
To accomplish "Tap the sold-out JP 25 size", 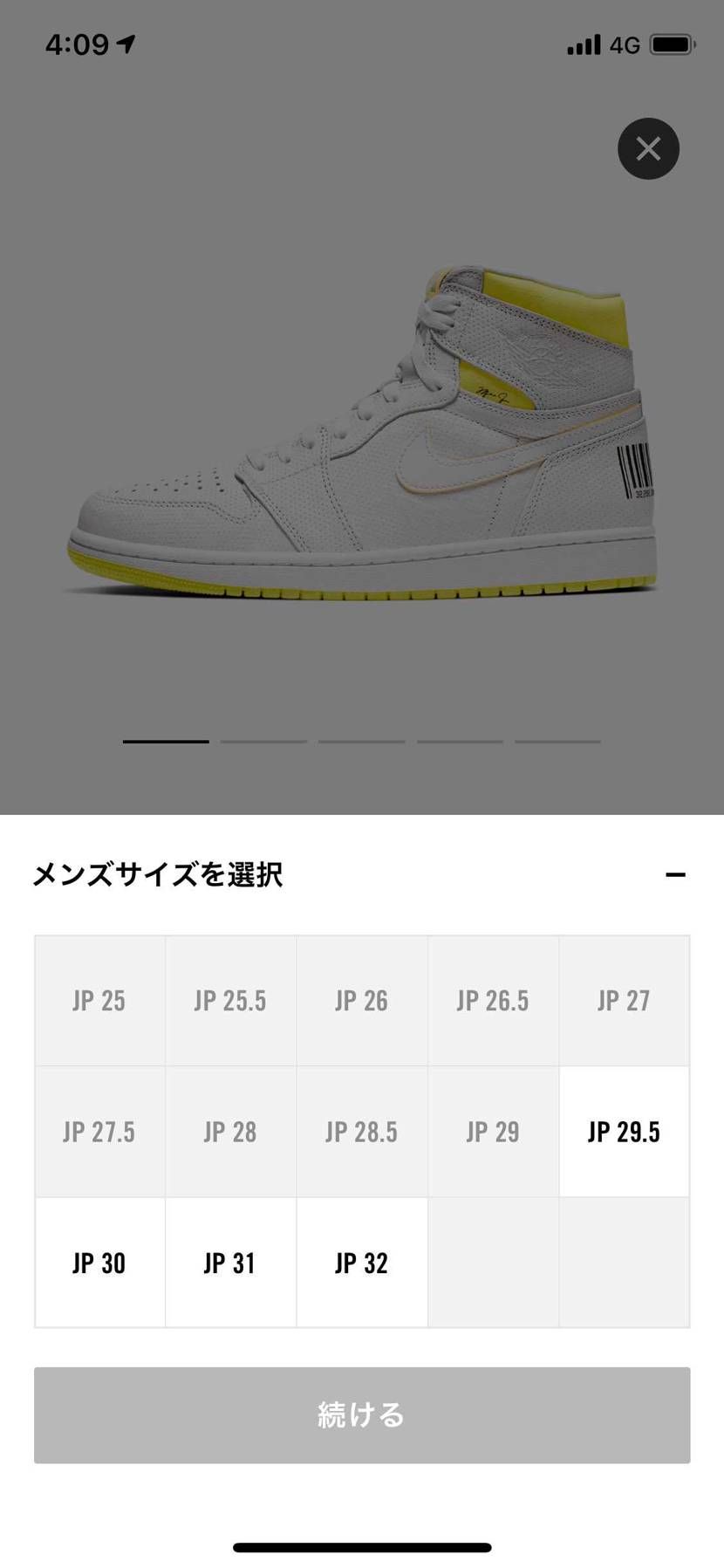I will (99, 1001).
